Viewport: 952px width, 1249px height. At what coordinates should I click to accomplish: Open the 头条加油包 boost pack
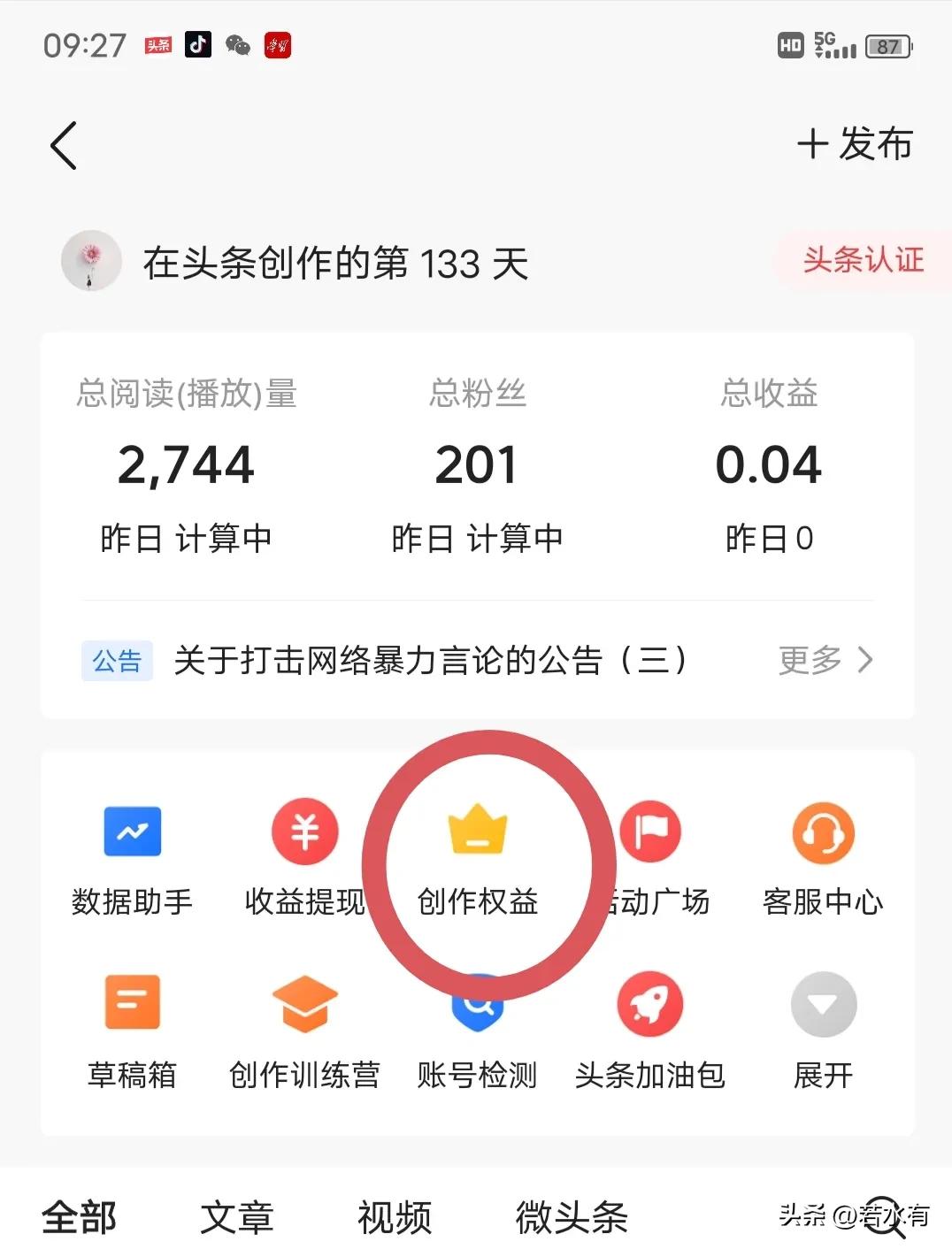pyautogui.click(x=650, y=1026)
